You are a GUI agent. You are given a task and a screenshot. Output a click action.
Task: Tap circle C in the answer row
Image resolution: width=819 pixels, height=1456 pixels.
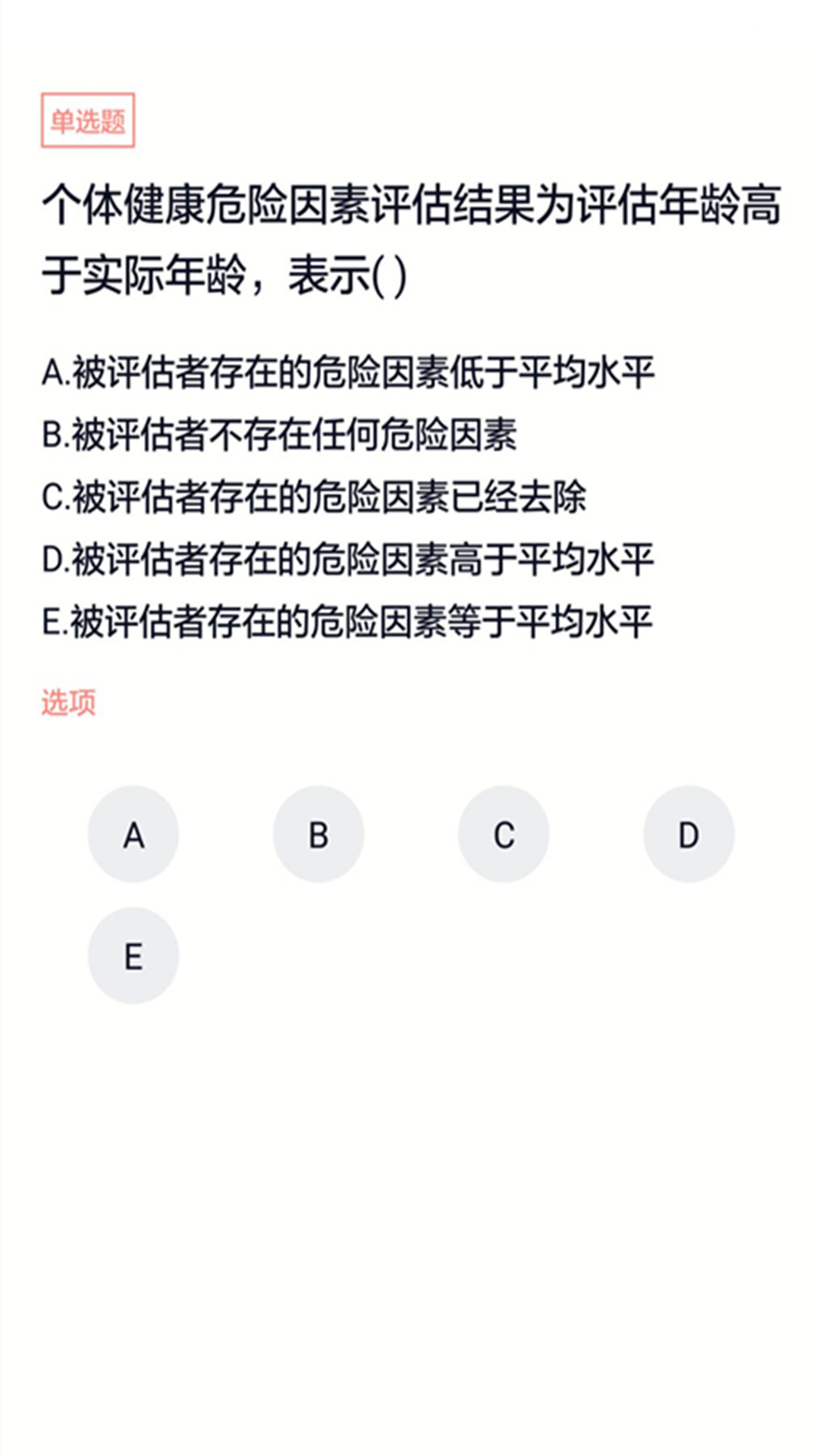(x=503, y=834)
